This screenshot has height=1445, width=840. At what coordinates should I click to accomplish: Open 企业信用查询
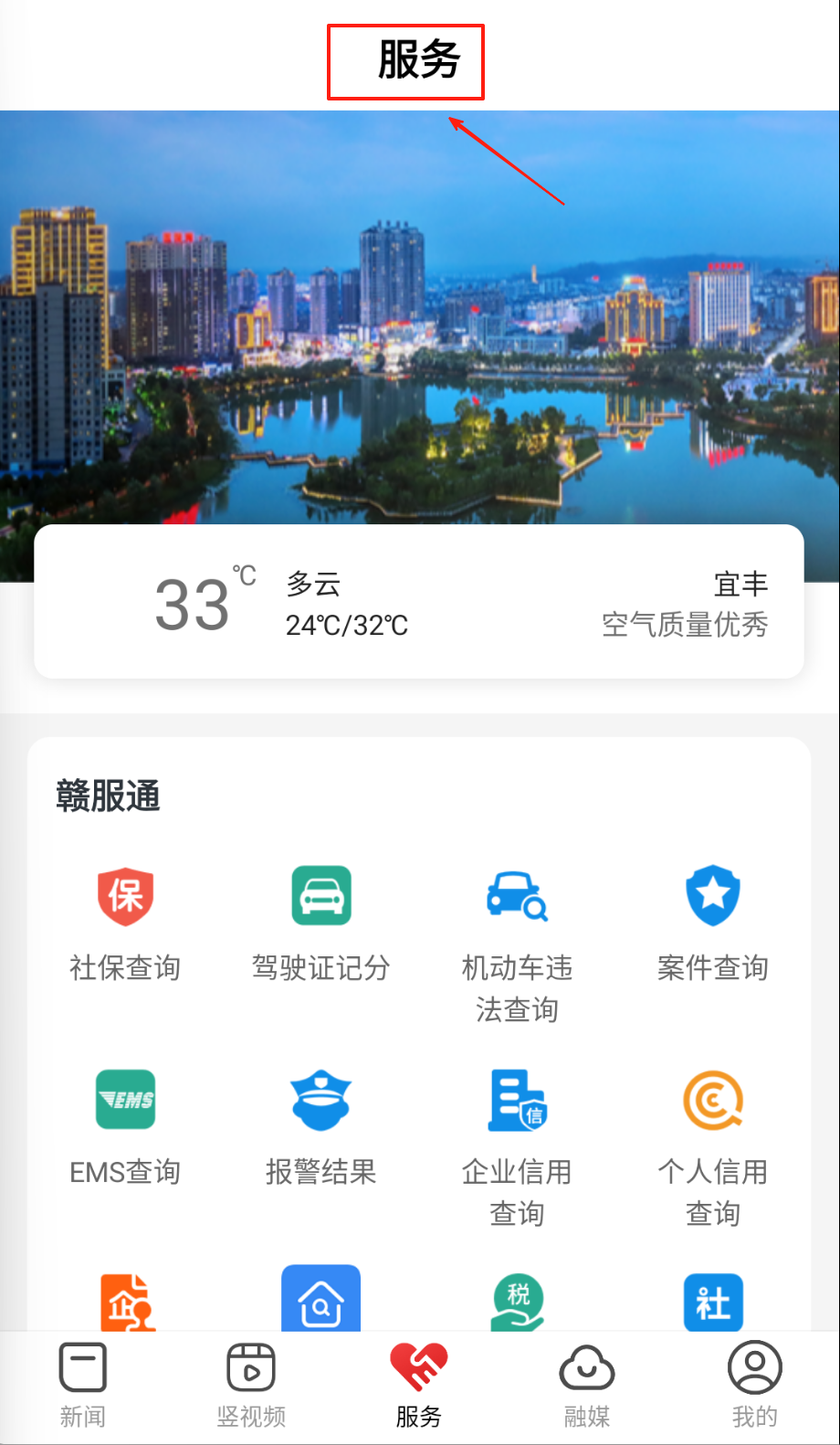pyautogui.click(x=517, y=1146)
